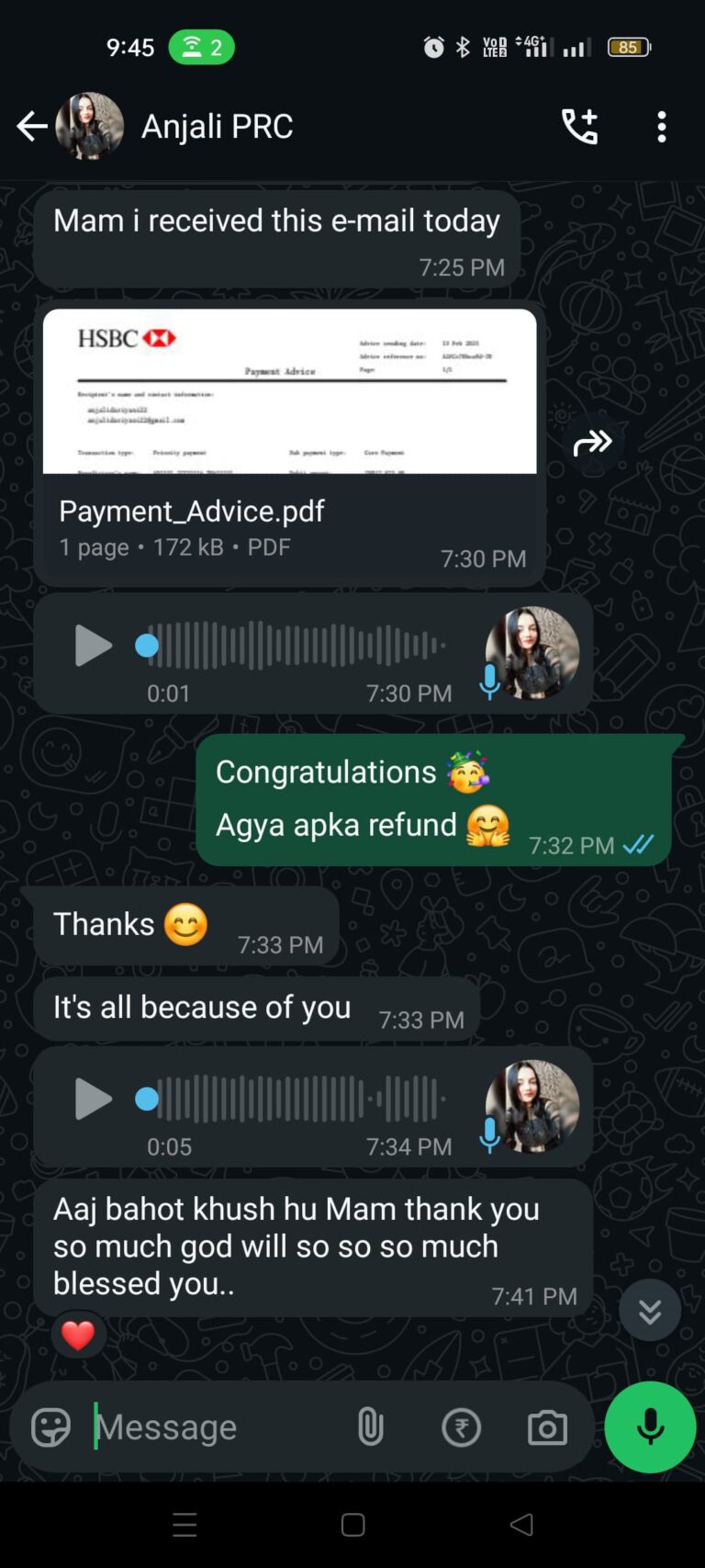Open the overflow menu

pos(661,127)
